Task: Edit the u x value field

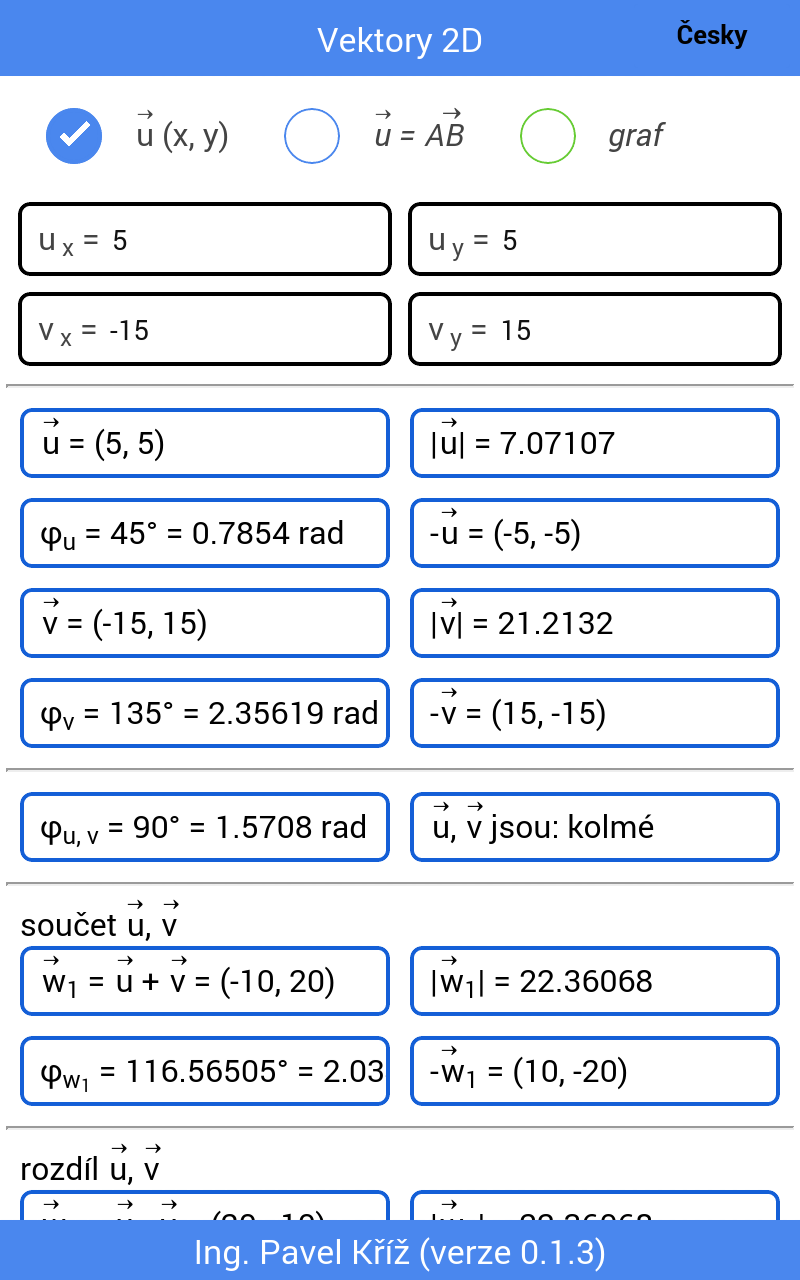Action: 204,240
